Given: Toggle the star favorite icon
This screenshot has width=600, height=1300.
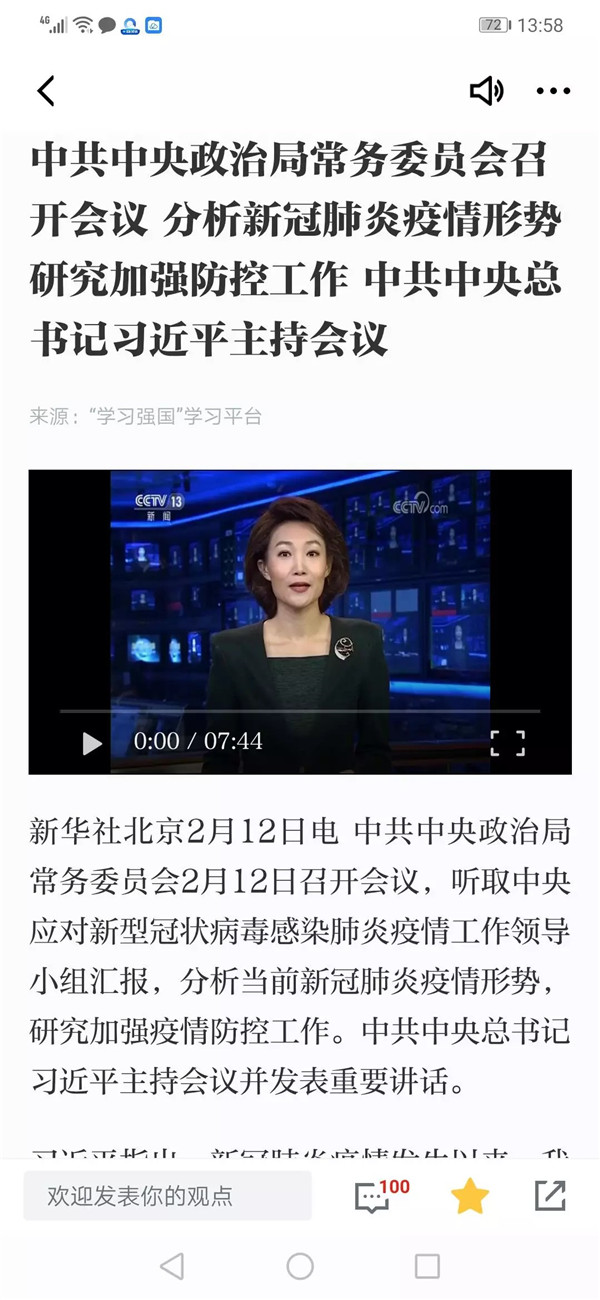Looking at the screenshot, I should tap(470, 1196).
